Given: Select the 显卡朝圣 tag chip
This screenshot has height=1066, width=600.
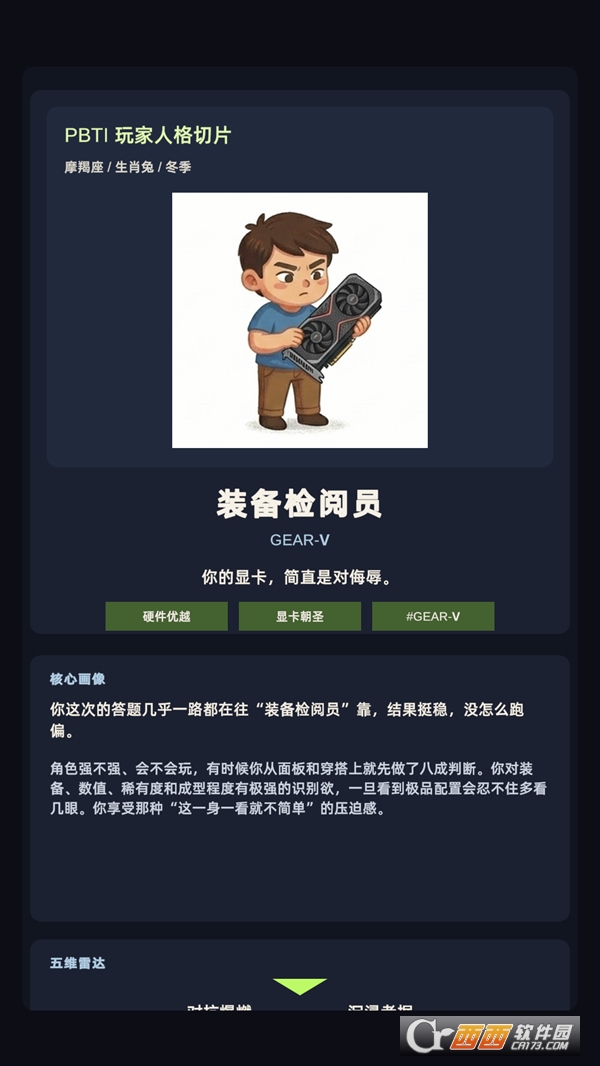Looking at the screenshot, I should pyautogui.click(x=299, y=616).
